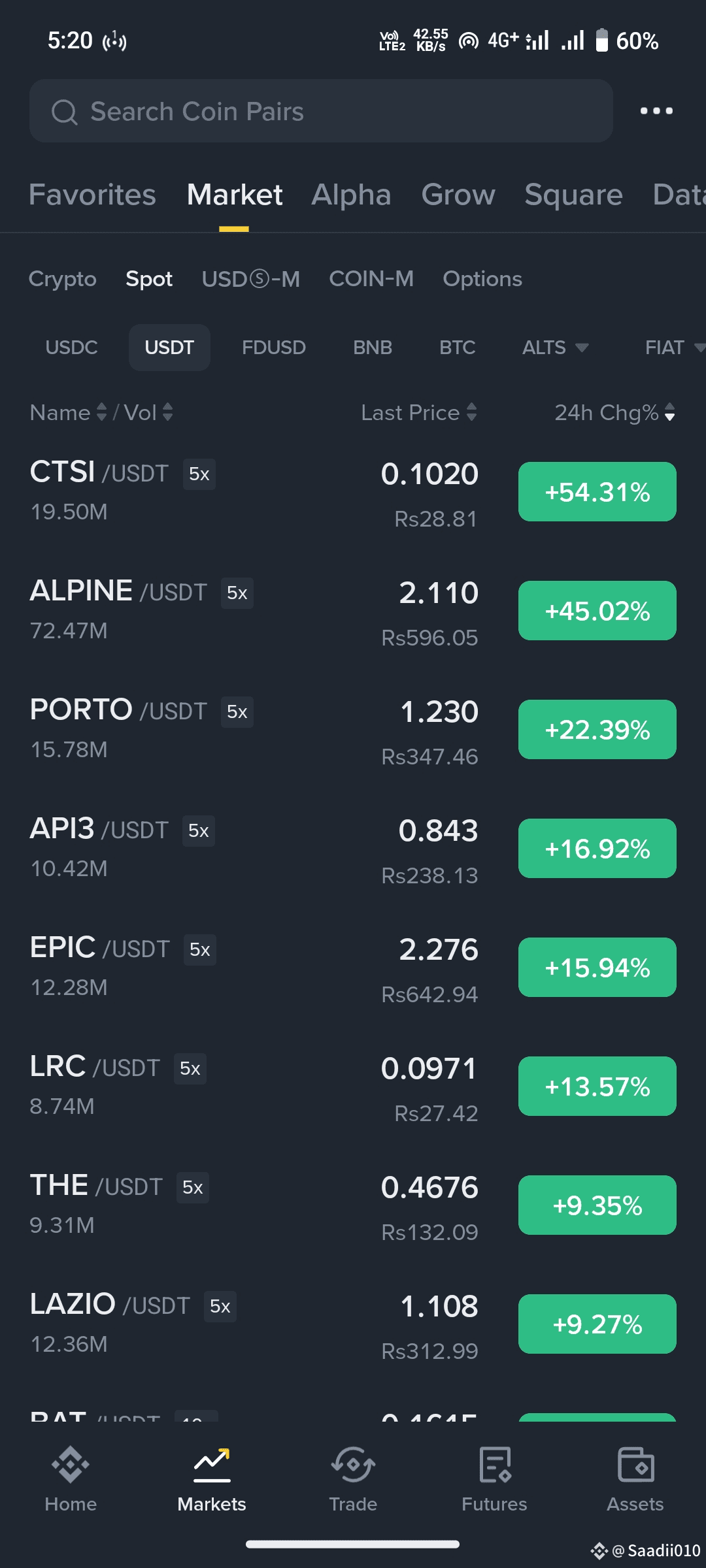
Task: Sort list by Last Price
Action: [418, 412]
